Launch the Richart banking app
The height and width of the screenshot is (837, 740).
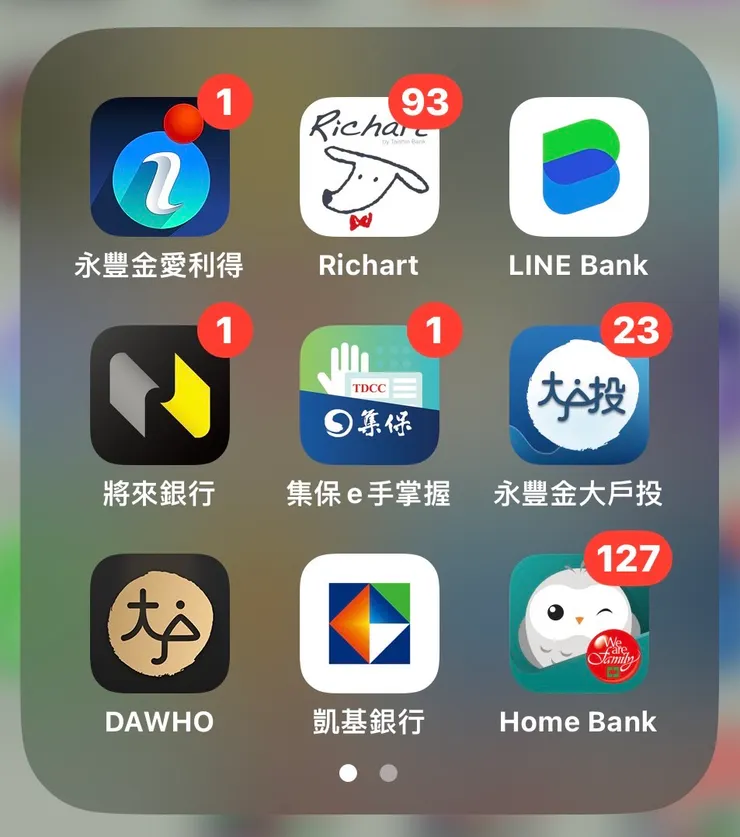[x=370, y=170]
